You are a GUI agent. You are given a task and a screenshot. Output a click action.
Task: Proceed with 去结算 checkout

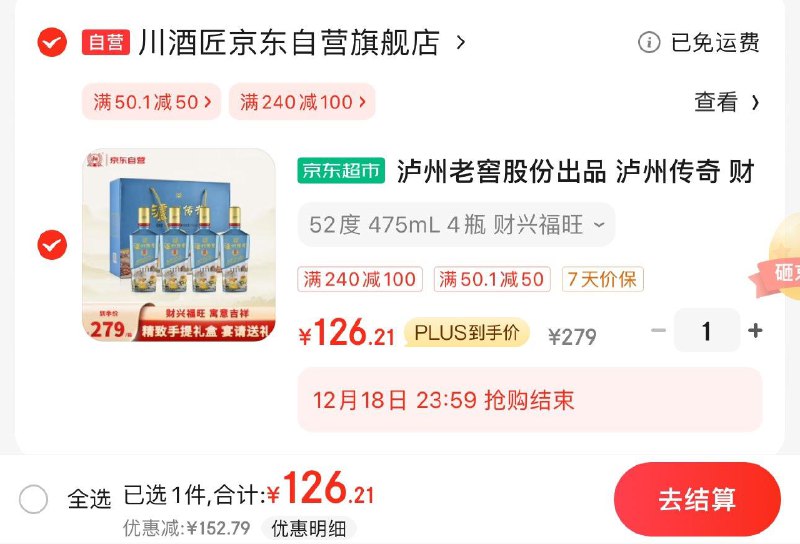(697, 499)
